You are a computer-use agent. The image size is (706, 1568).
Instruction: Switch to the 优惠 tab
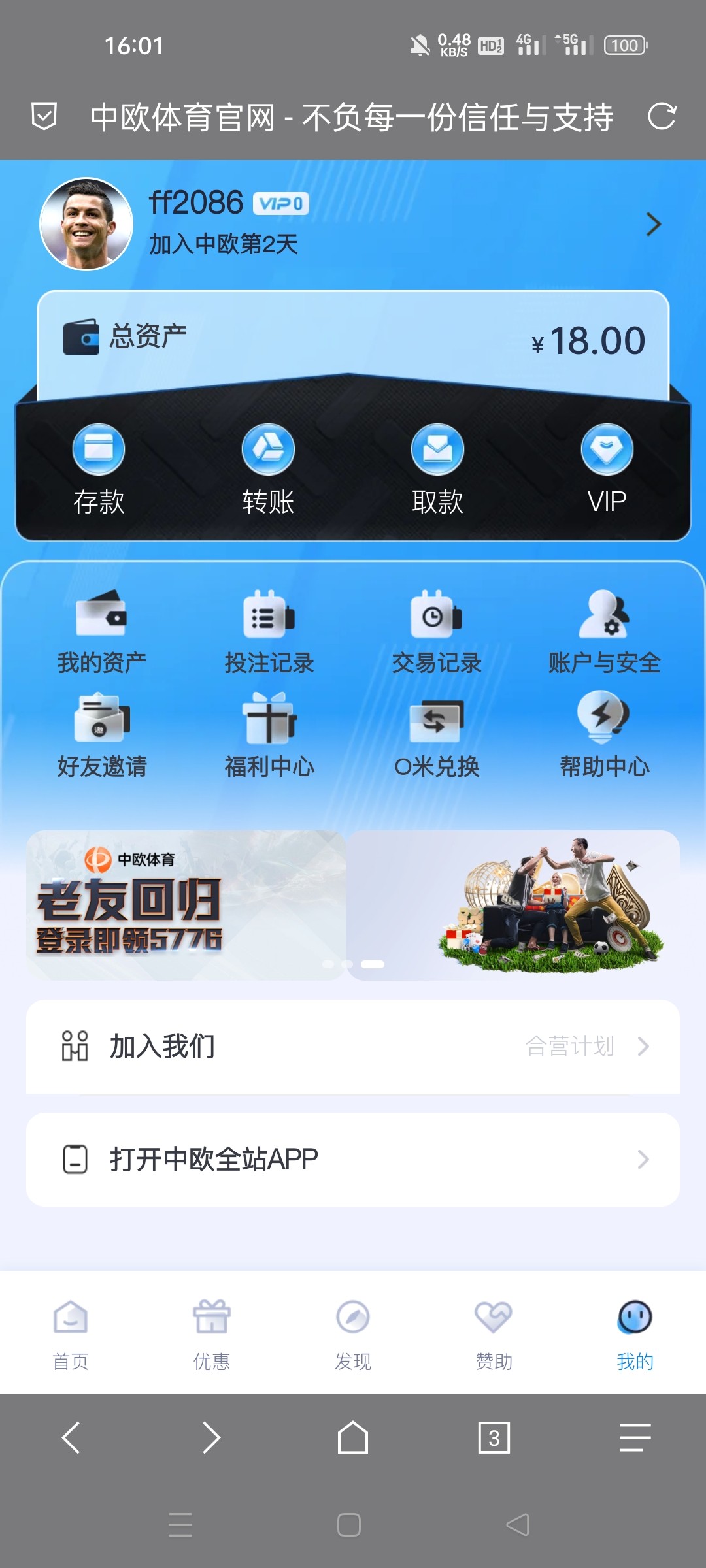[212, 1334]
